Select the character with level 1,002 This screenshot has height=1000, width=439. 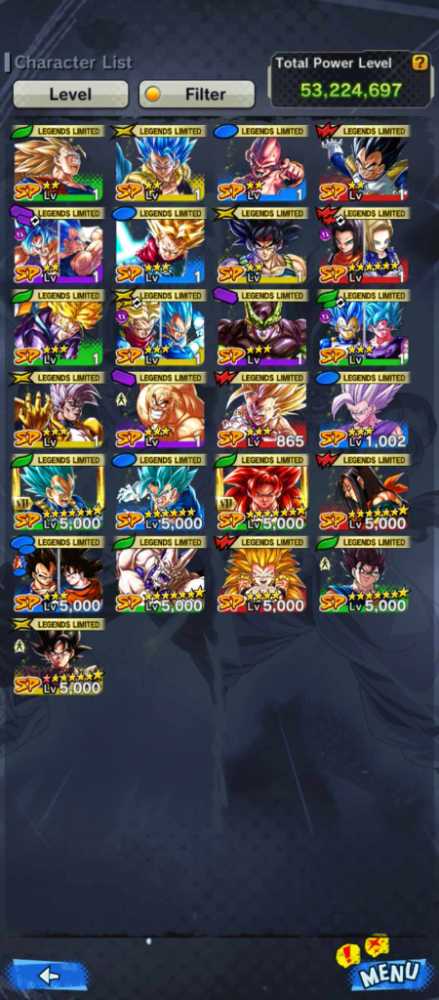(364, 409)
